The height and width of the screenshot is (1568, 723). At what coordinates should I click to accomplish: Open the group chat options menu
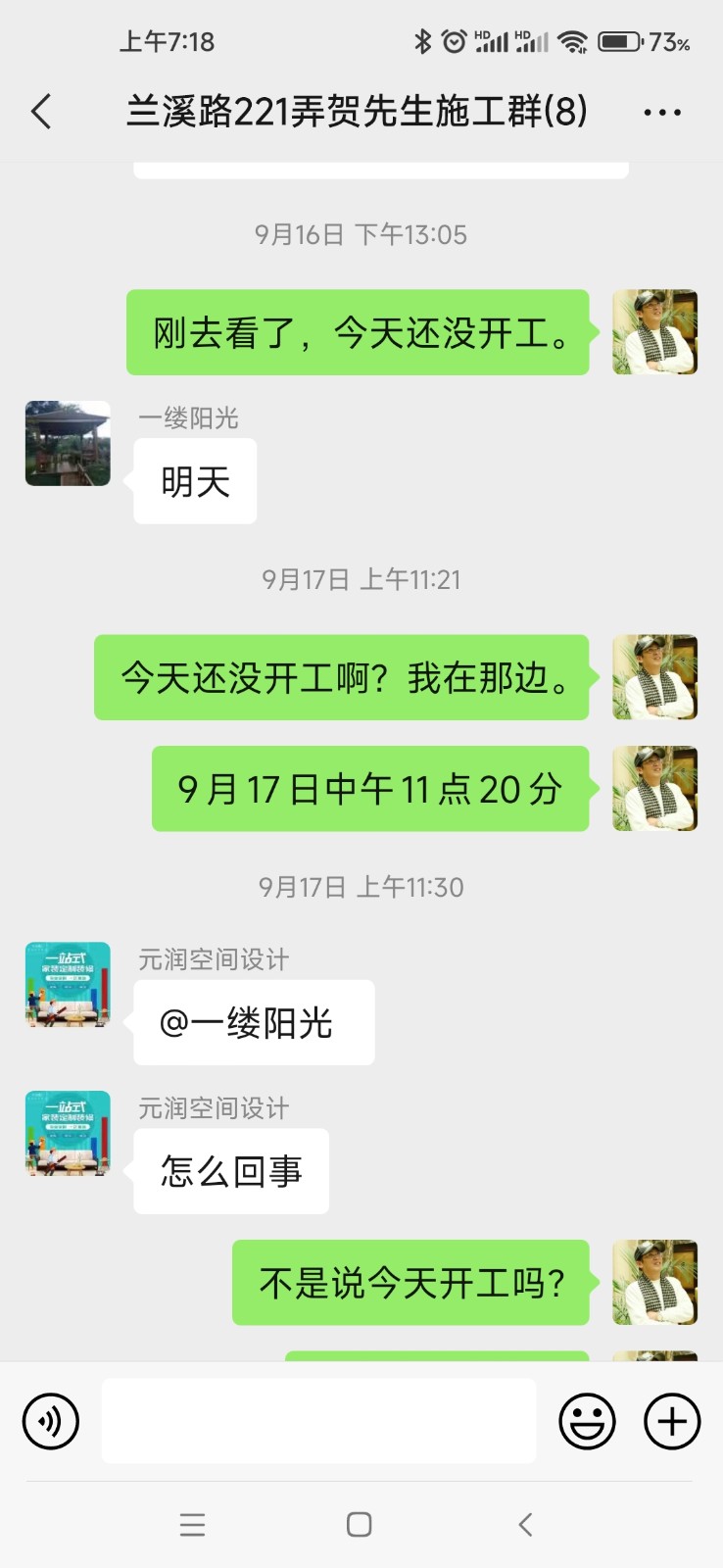(662, 113)
